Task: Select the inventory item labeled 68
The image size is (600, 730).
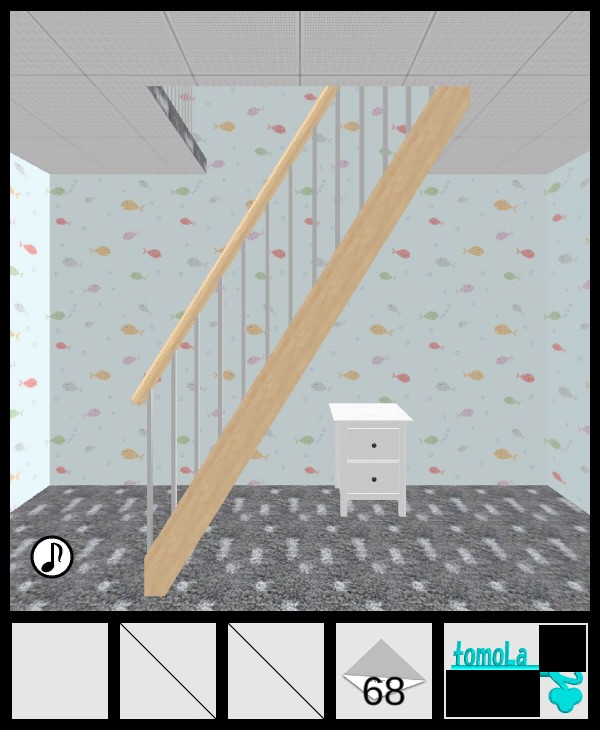Action: (384, 671)
